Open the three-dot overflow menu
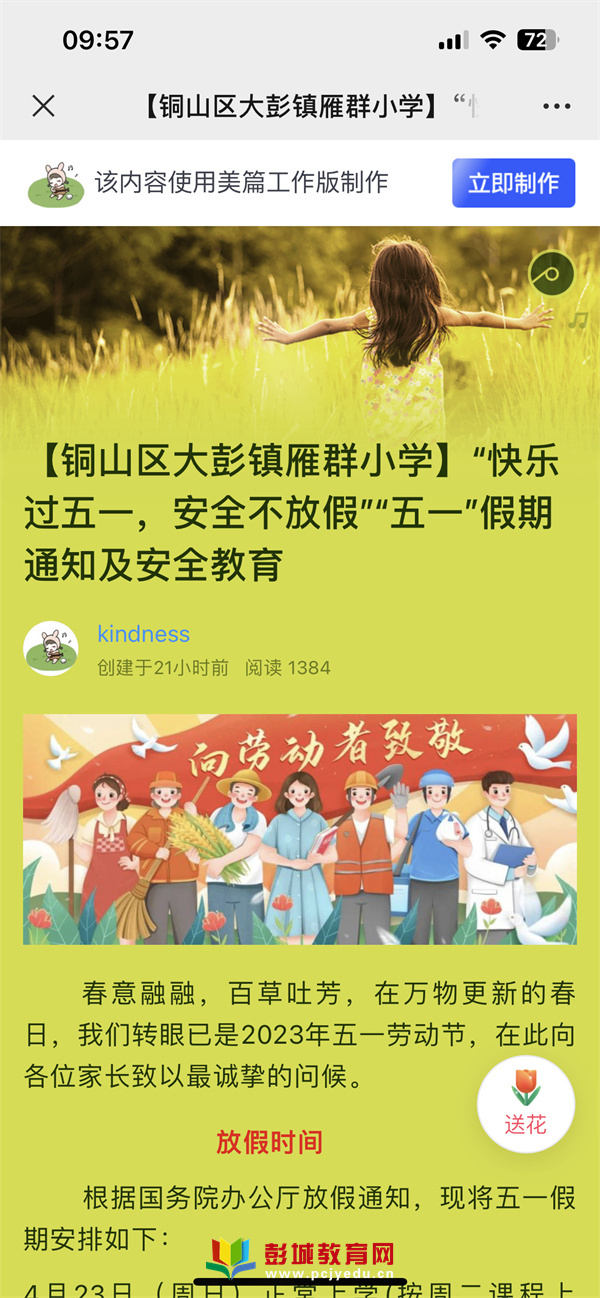Screen dimensions: 600x1298 [556, 106]
